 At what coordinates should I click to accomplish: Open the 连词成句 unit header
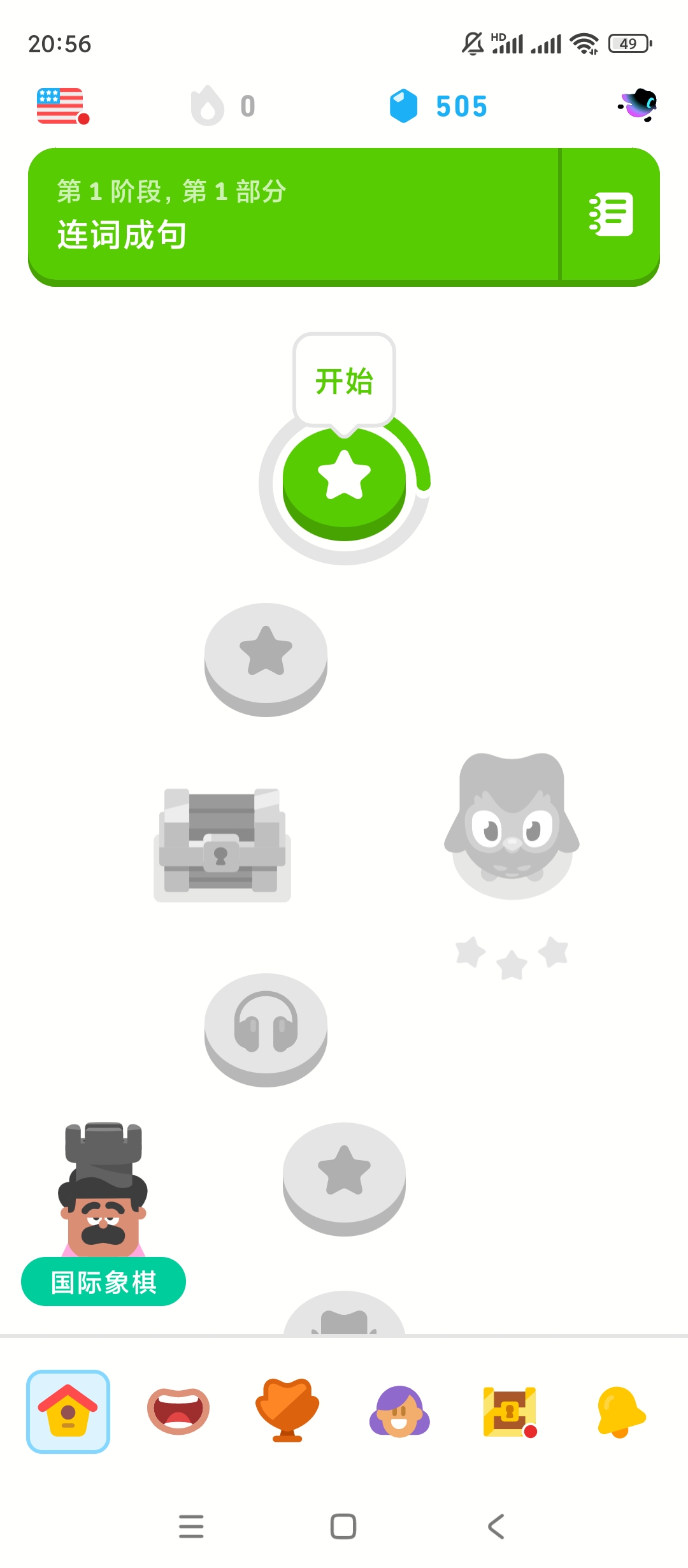point(293,215)
